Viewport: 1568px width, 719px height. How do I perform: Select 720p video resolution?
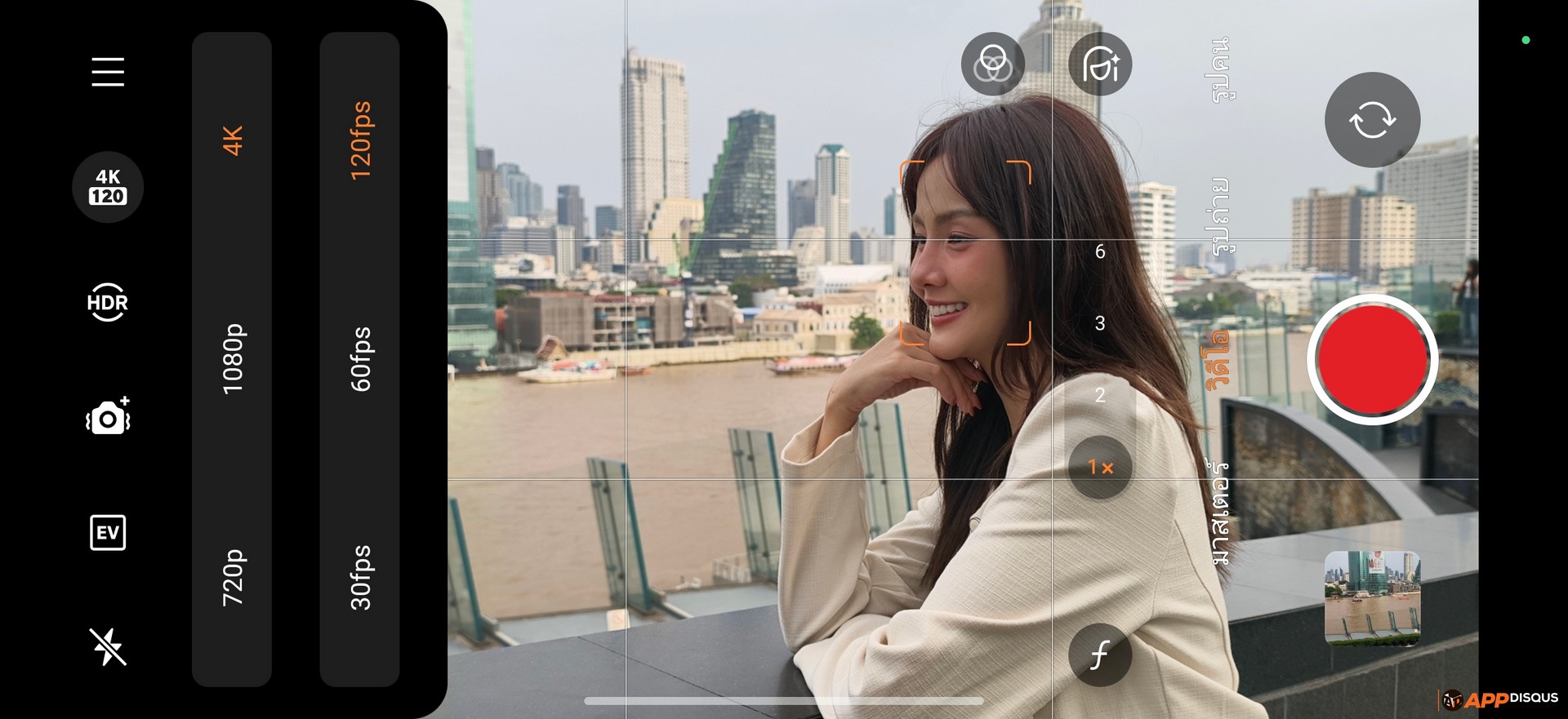coord(233,577)
